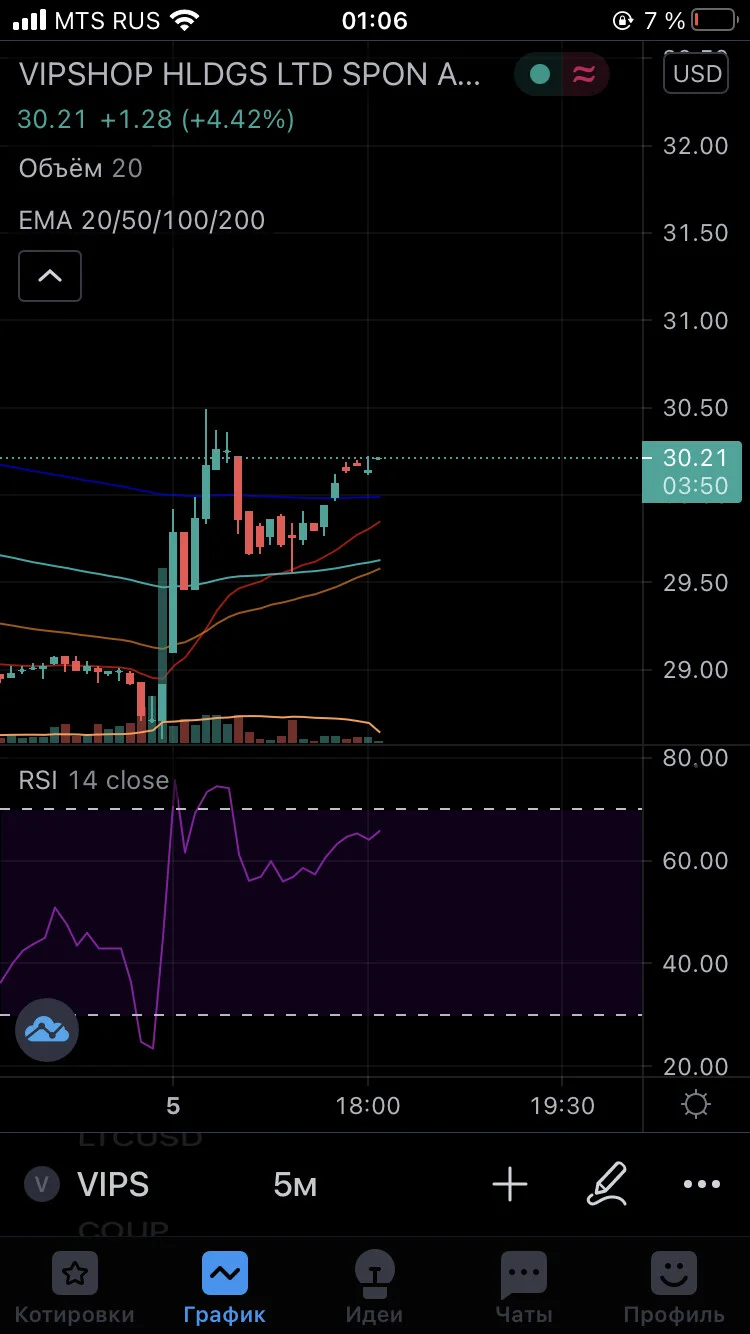Select the Объём 20 volume indicator
Viewport: 750px width, 1334px height.
81,168
